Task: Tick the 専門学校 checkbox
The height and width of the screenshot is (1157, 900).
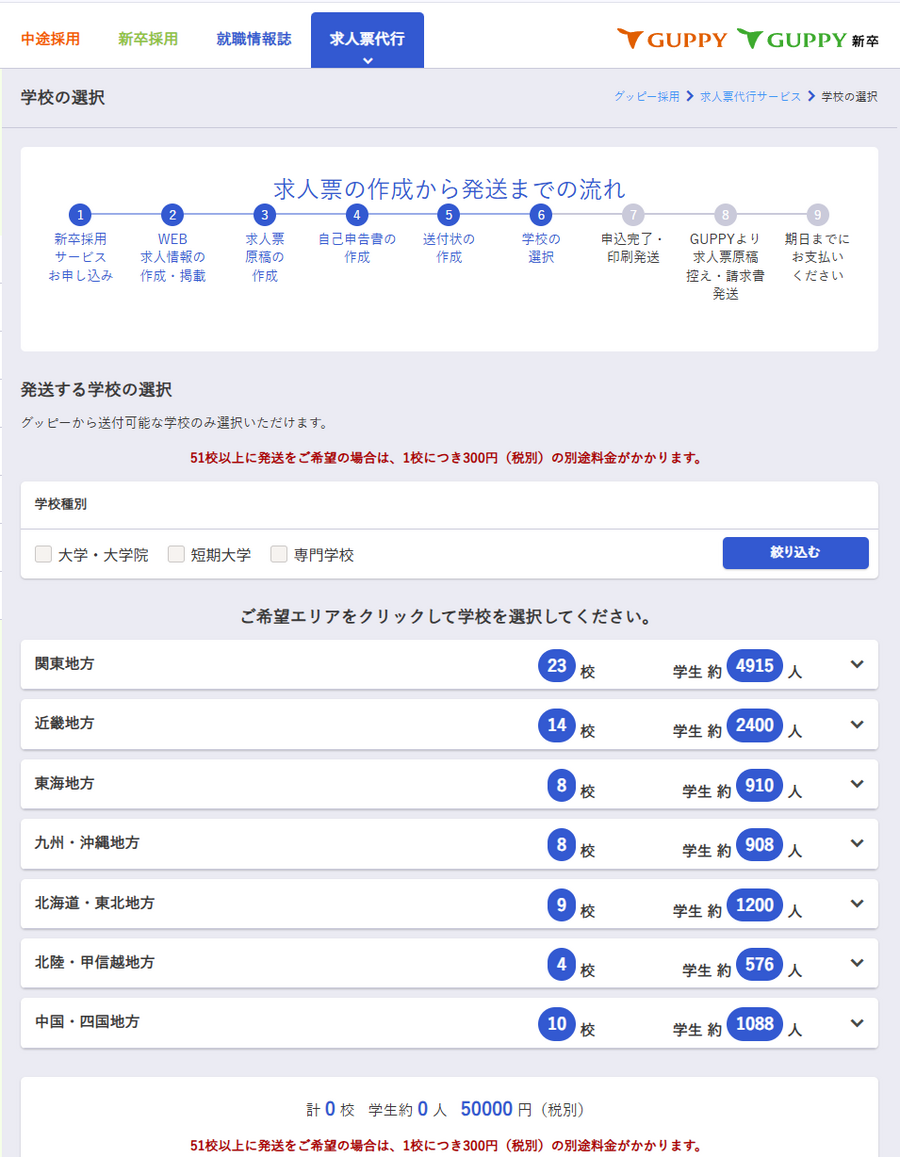Action: point(279,554)
